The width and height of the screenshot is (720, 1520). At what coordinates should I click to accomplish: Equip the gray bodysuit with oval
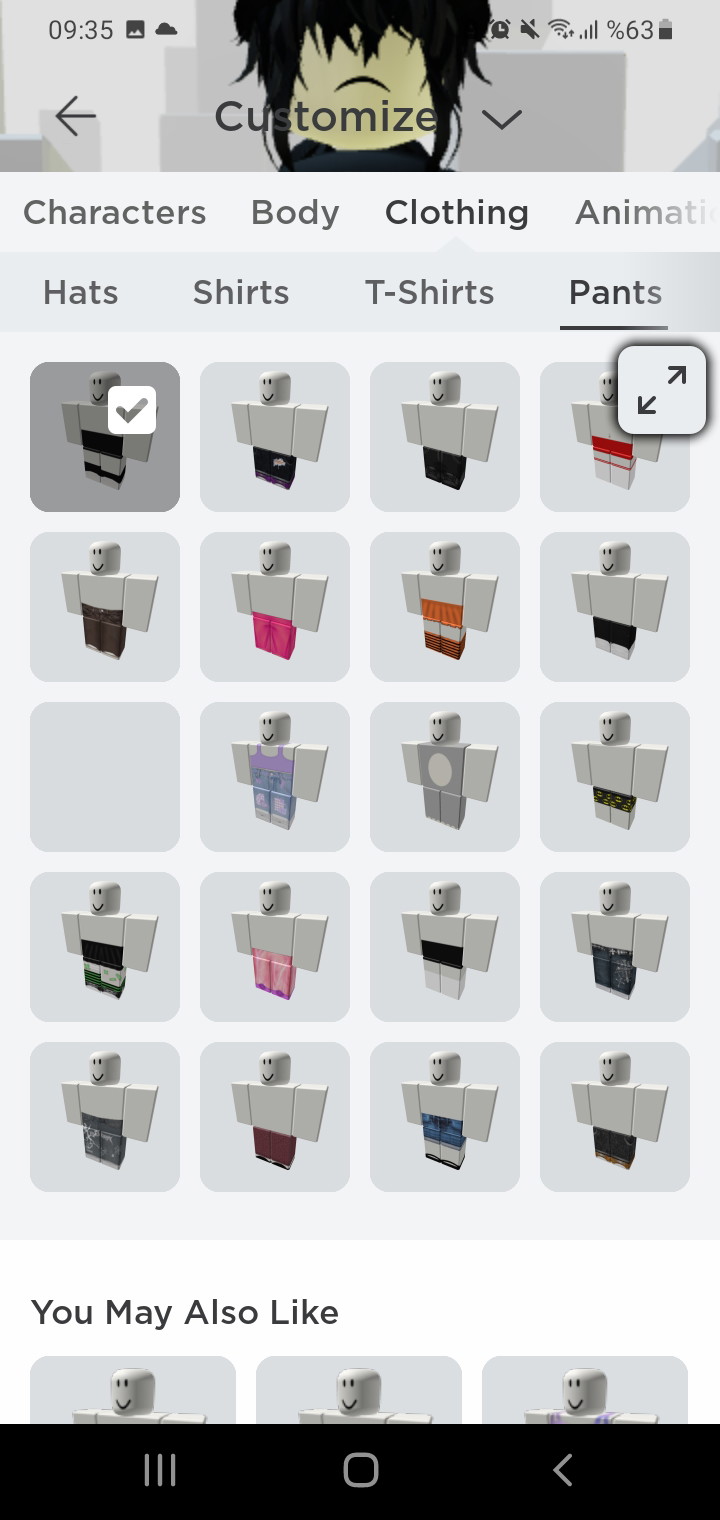(445, 777)
